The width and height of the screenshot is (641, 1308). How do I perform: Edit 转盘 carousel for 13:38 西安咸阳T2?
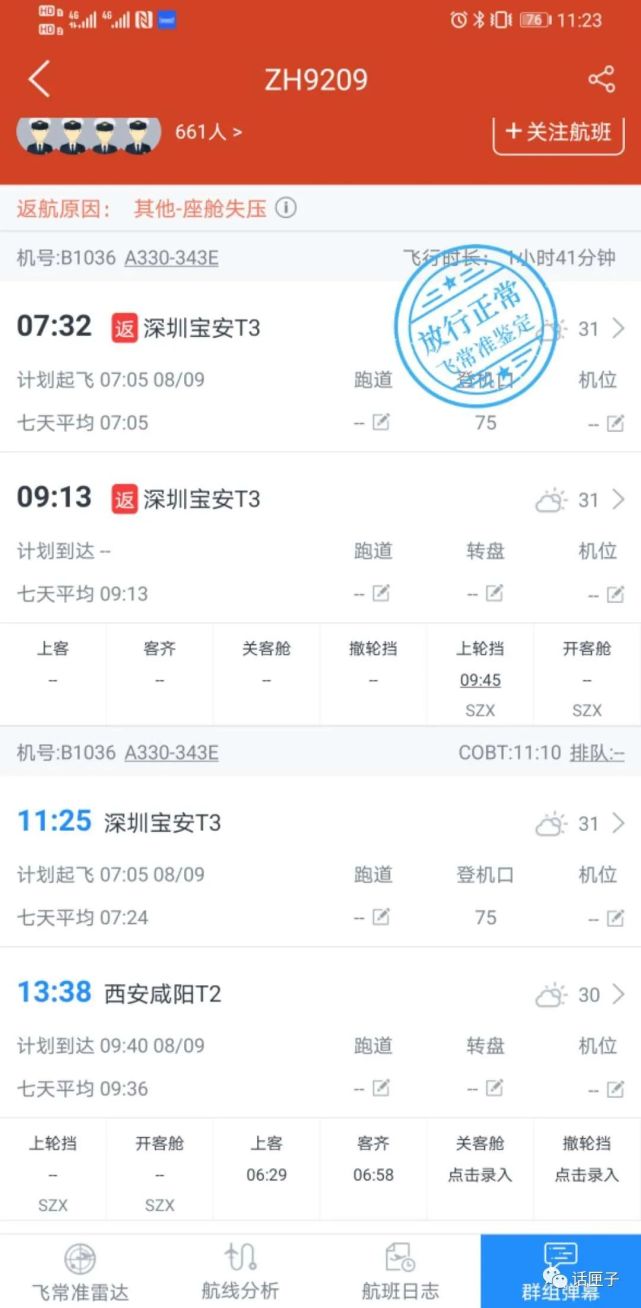493,1088
